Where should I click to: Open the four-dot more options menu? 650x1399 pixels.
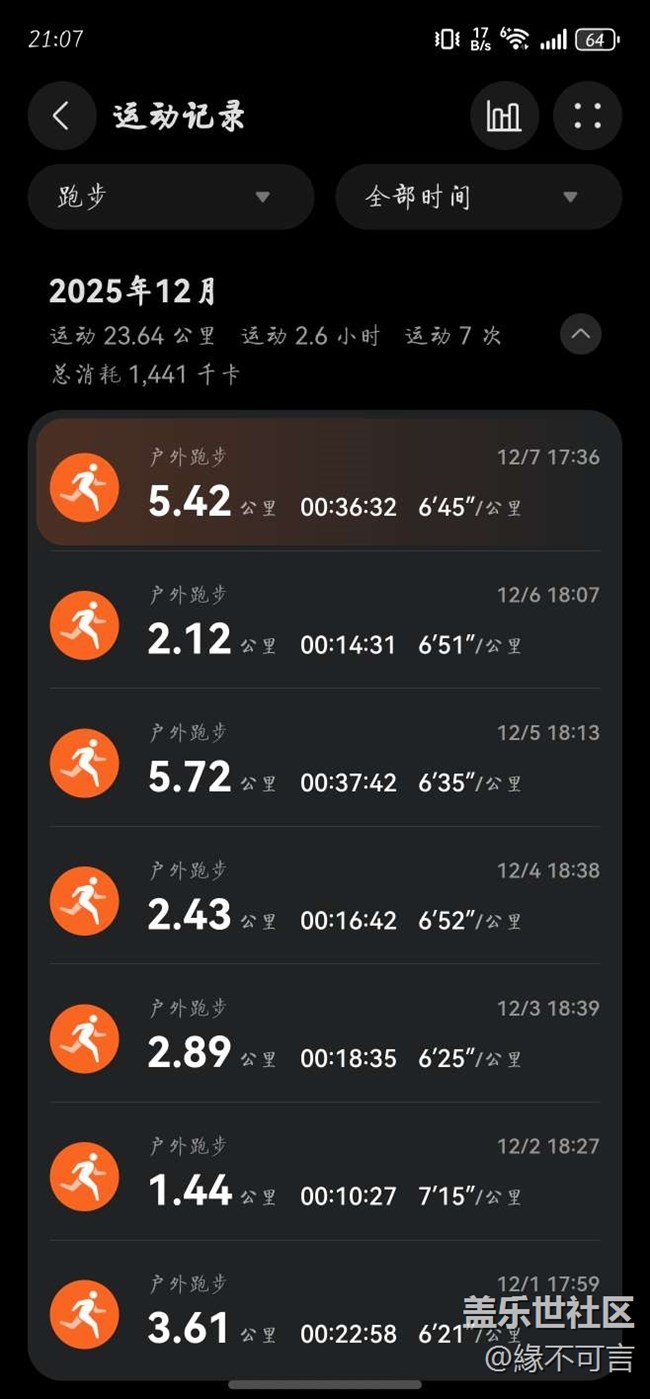[x=588, y=116]
